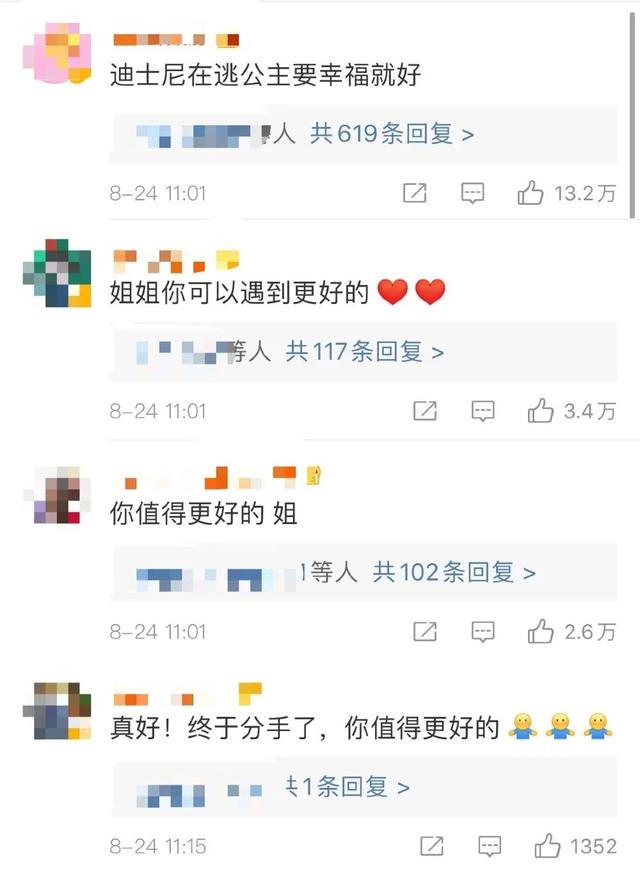Reply to the comment with 13.2万 likes

(472, 193)
